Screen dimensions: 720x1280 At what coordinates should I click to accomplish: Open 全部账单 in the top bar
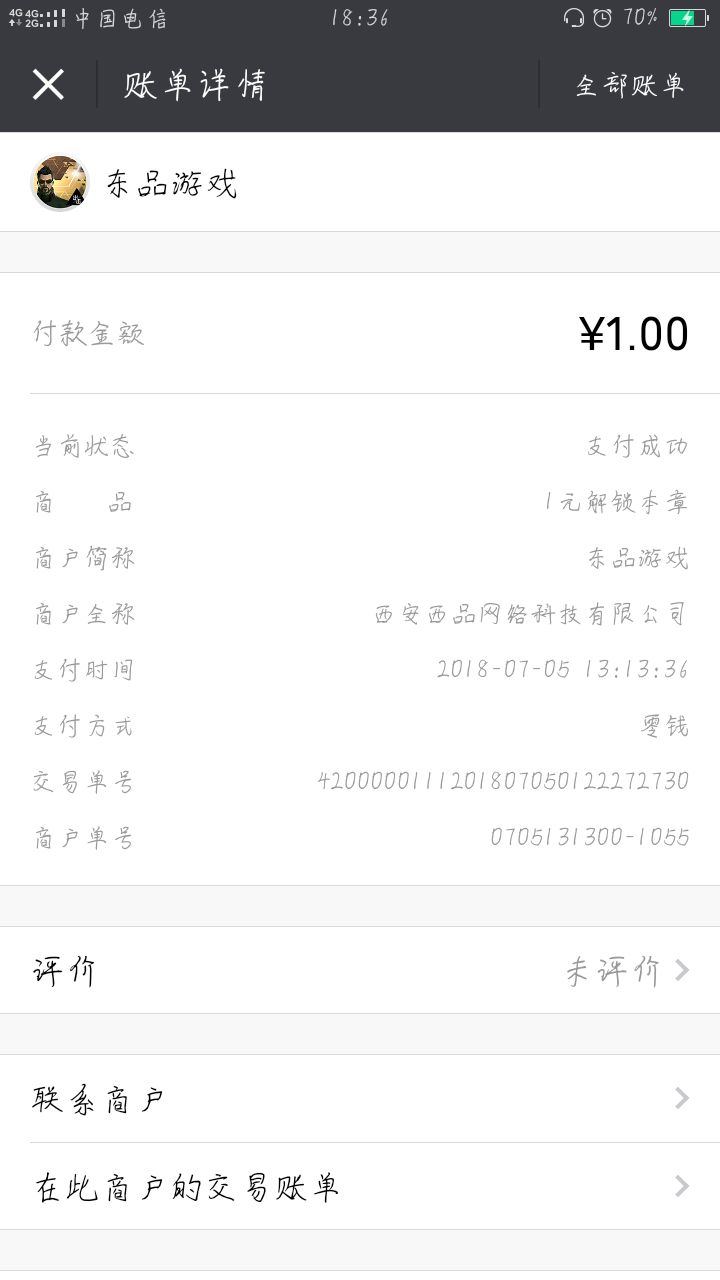[x=629, y=85]
